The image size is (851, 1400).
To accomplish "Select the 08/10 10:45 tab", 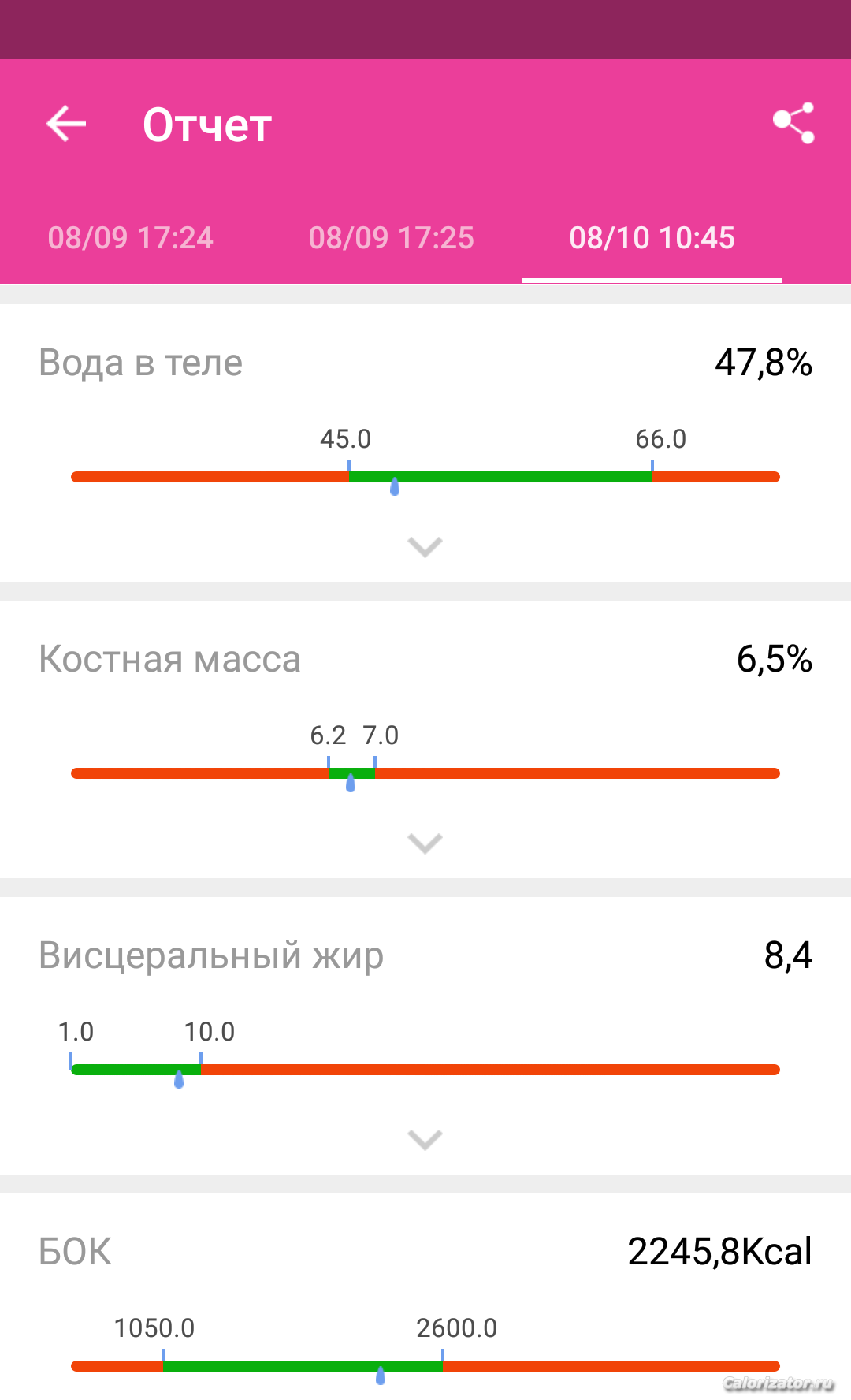I will (x=652, y=238).
